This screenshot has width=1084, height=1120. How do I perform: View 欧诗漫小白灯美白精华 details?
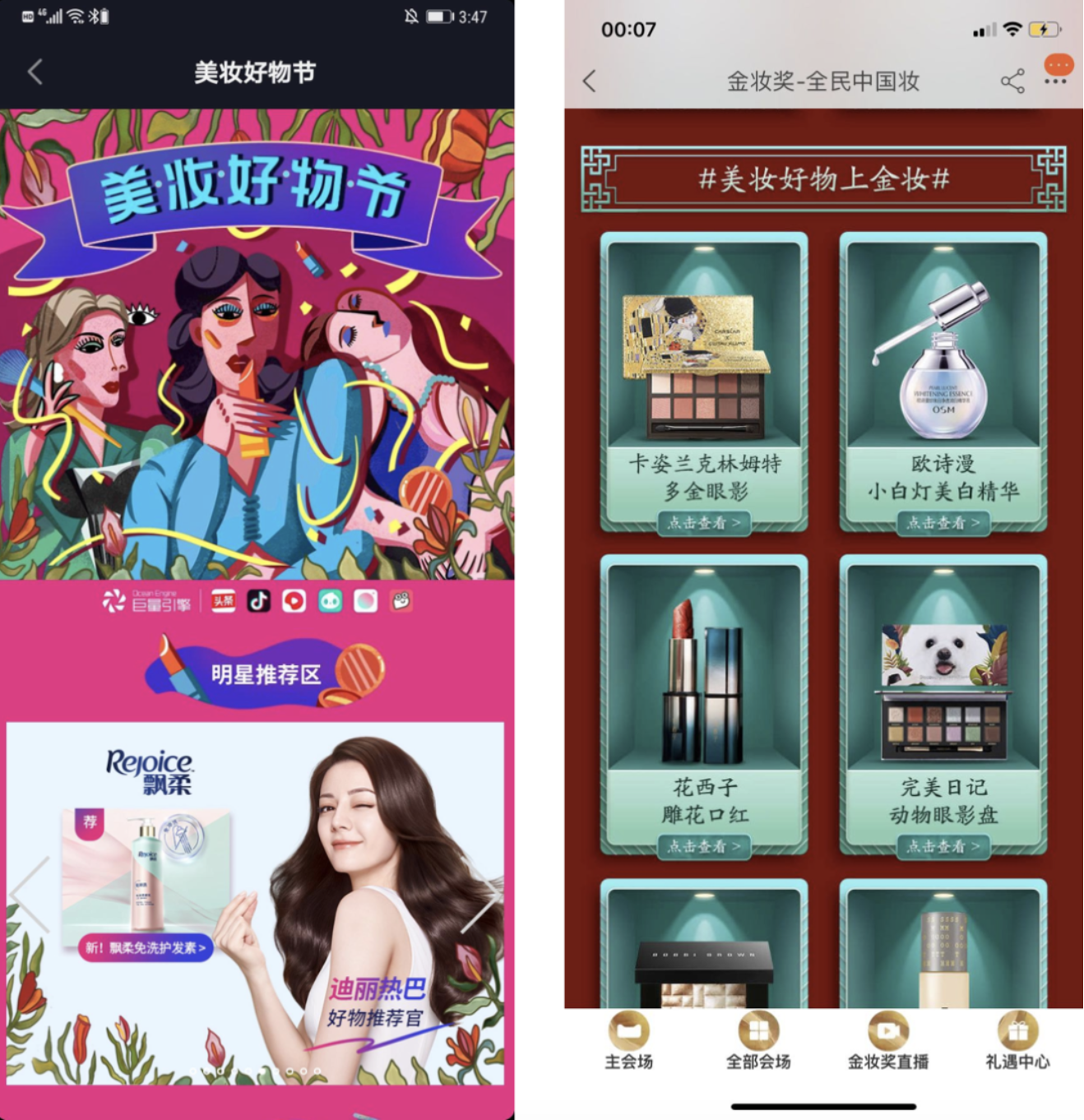pos(943,522)
